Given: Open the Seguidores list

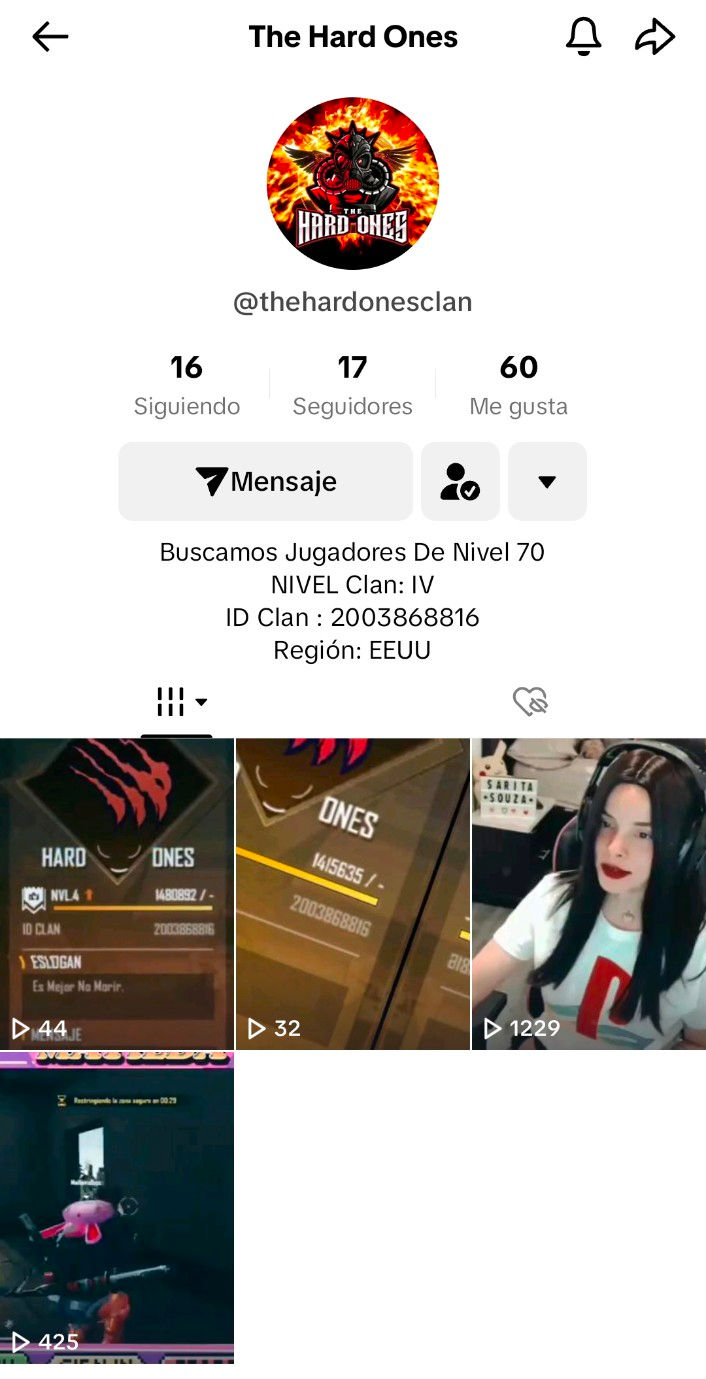Looking at the screenshot, I should coord(353,385).
